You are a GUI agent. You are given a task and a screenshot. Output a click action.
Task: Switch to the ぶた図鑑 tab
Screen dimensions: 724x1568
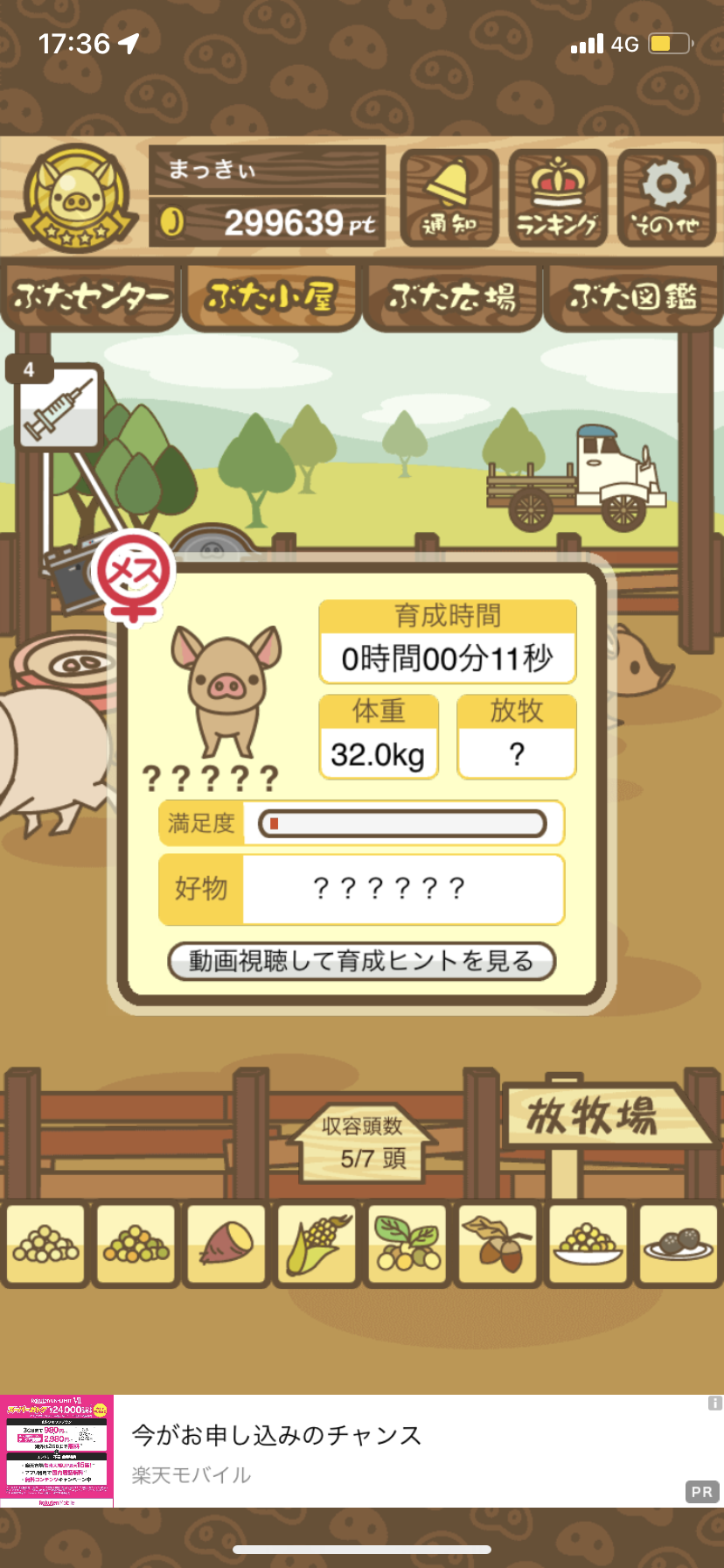[633, 298]
